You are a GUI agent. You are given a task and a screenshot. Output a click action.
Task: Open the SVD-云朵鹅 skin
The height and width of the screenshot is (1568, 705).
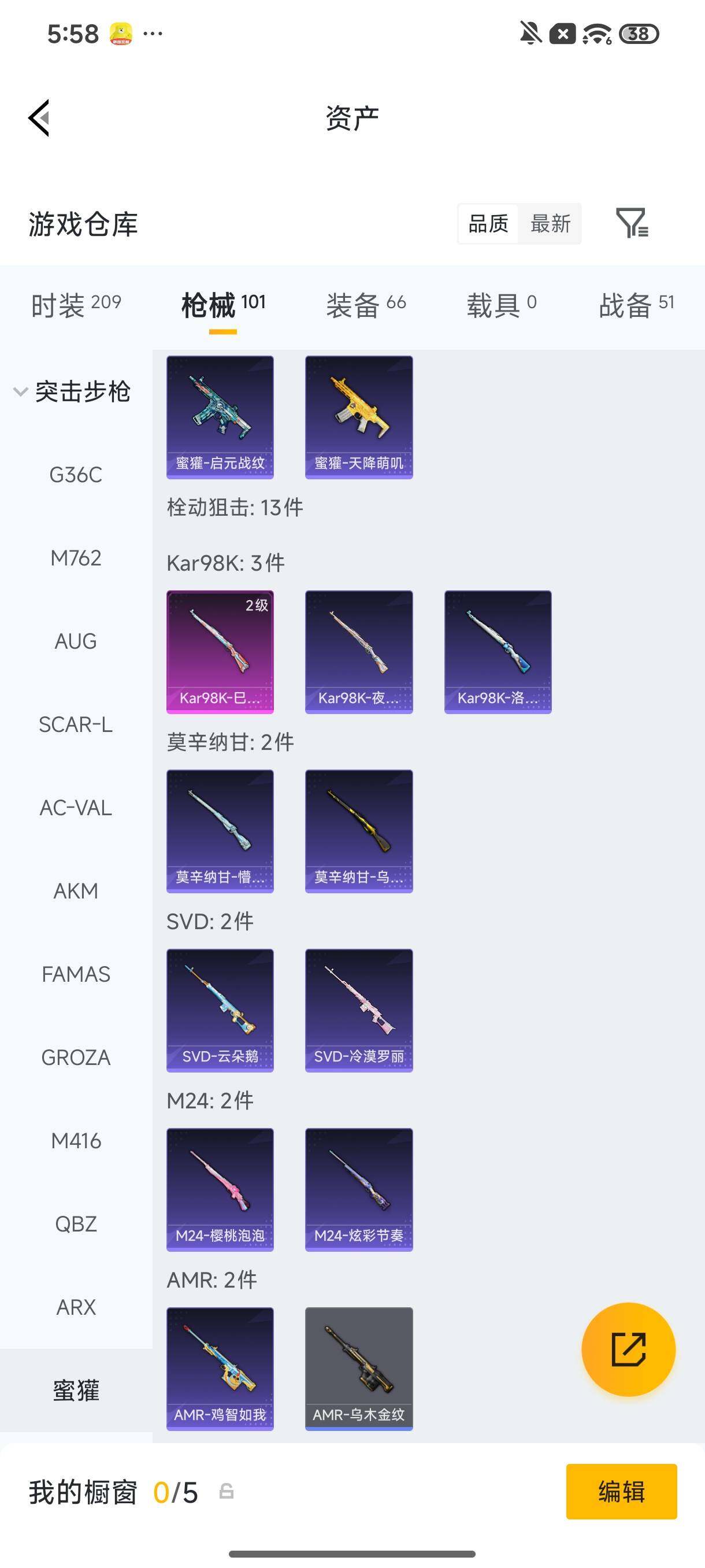[x=220, y=1010]
